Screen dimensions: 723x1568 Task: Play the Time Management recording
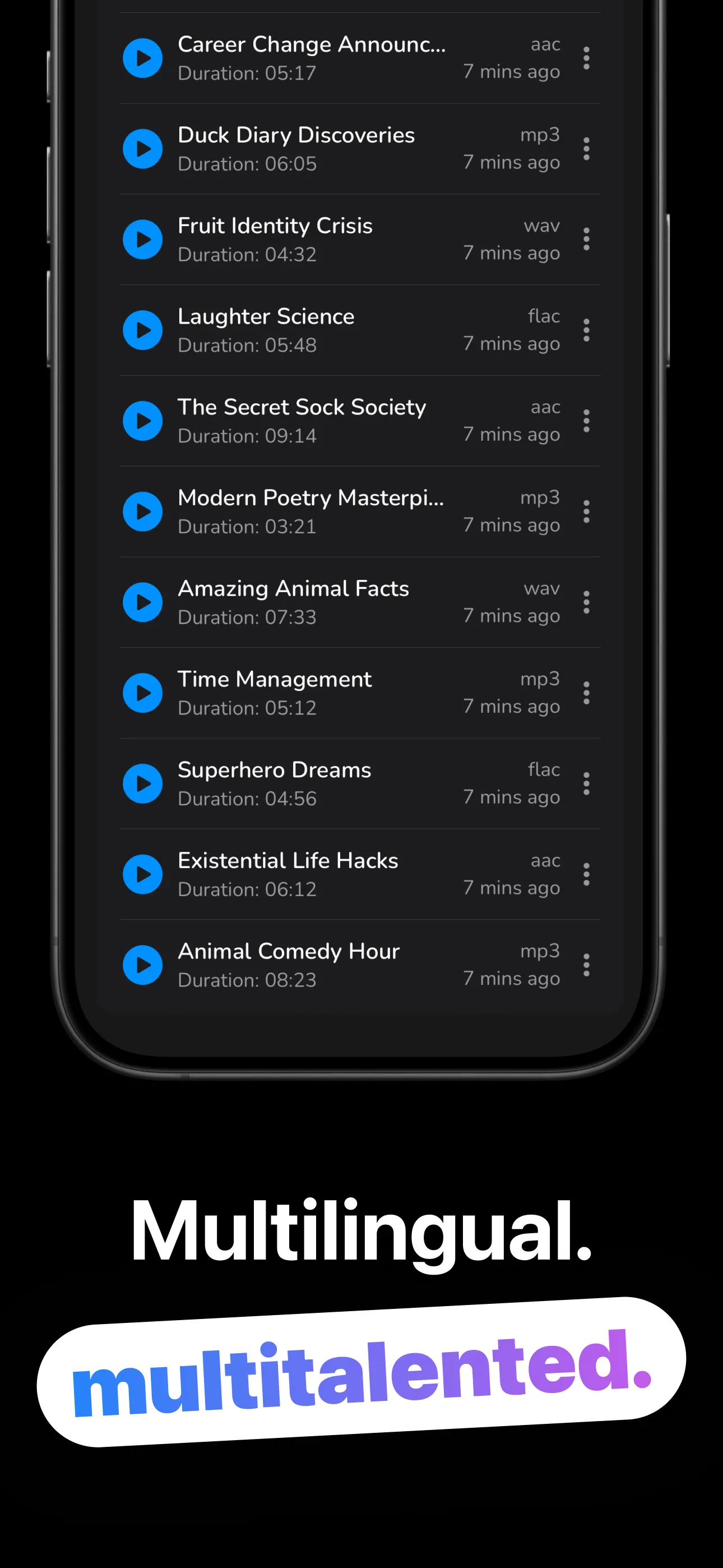(143, 693)
